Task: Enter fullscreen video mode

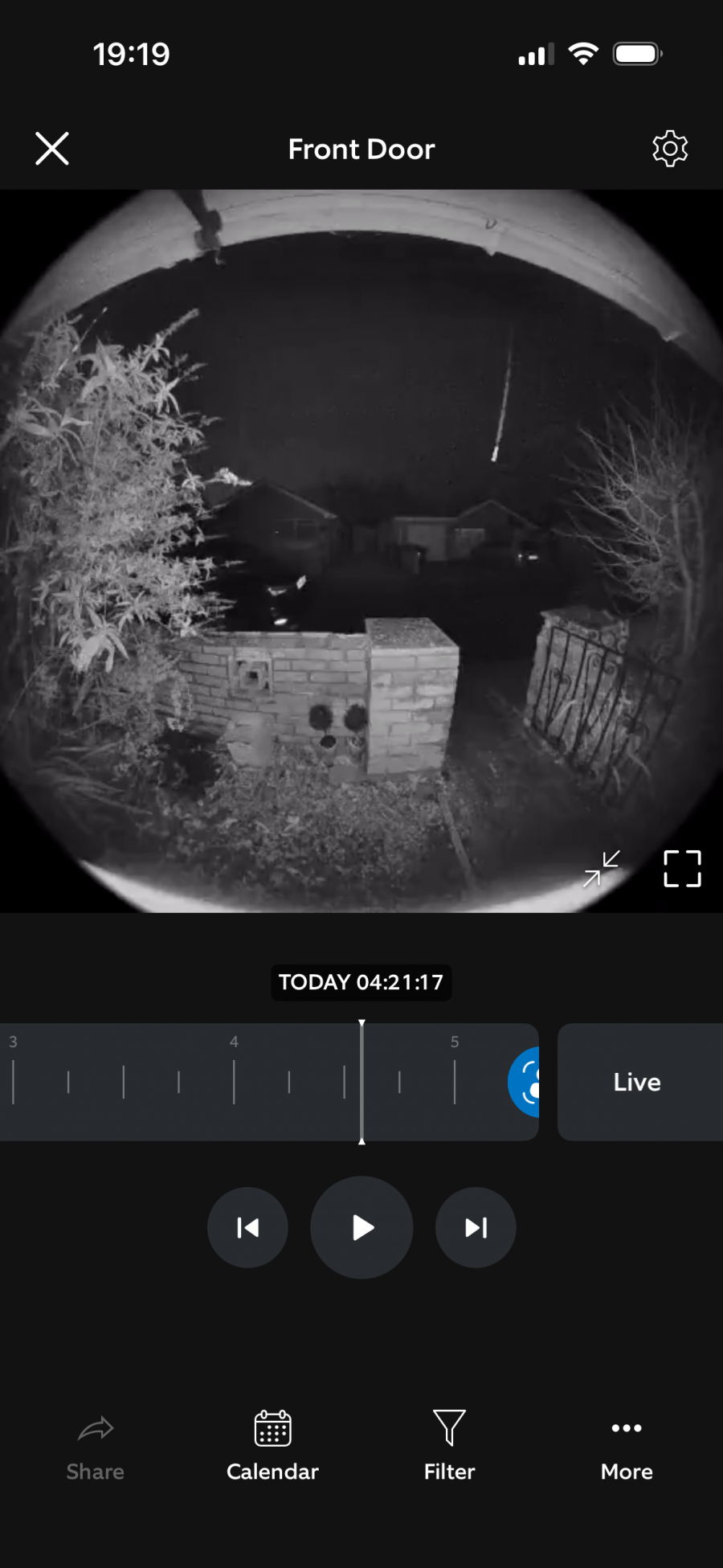Action: point(682,868)
